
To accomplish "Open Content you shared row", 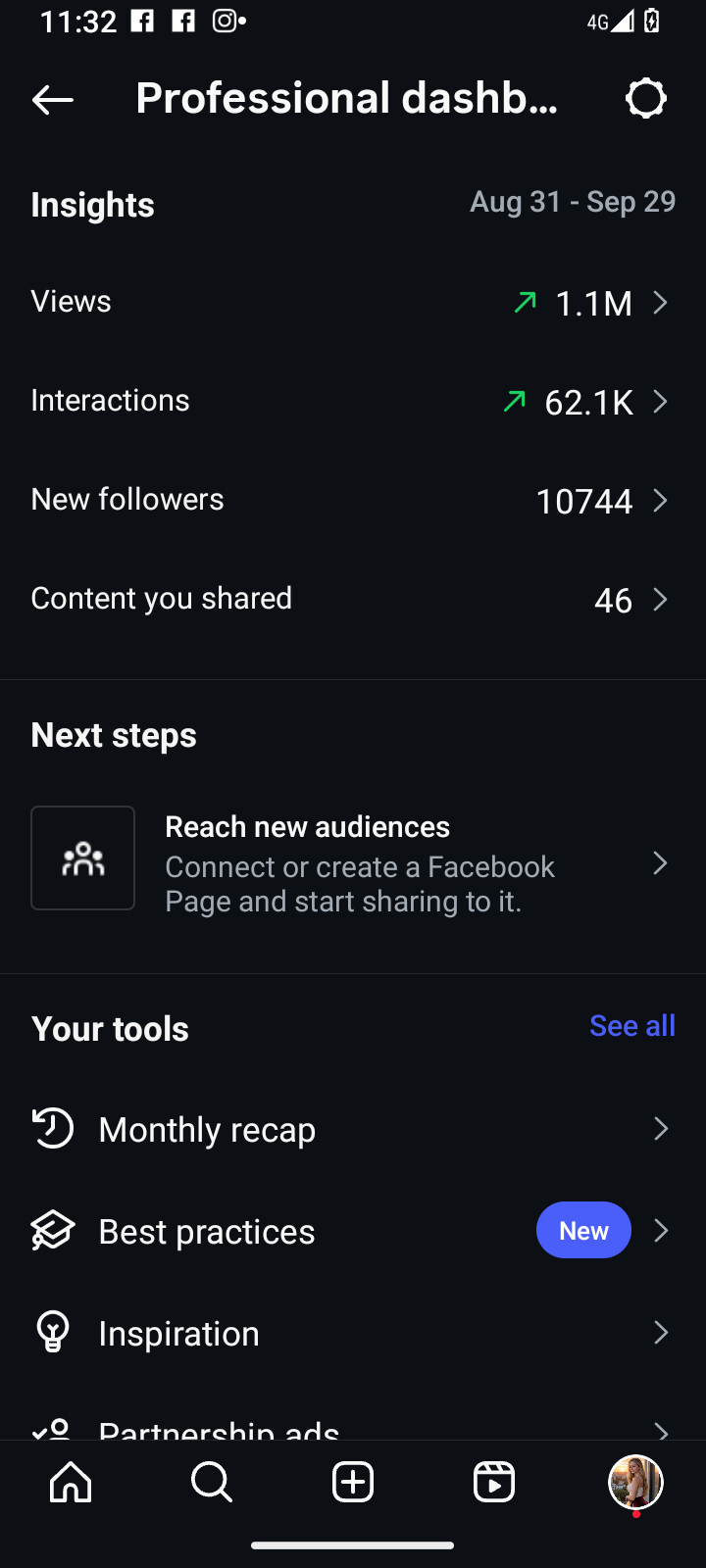I will (x=353, y=599).
